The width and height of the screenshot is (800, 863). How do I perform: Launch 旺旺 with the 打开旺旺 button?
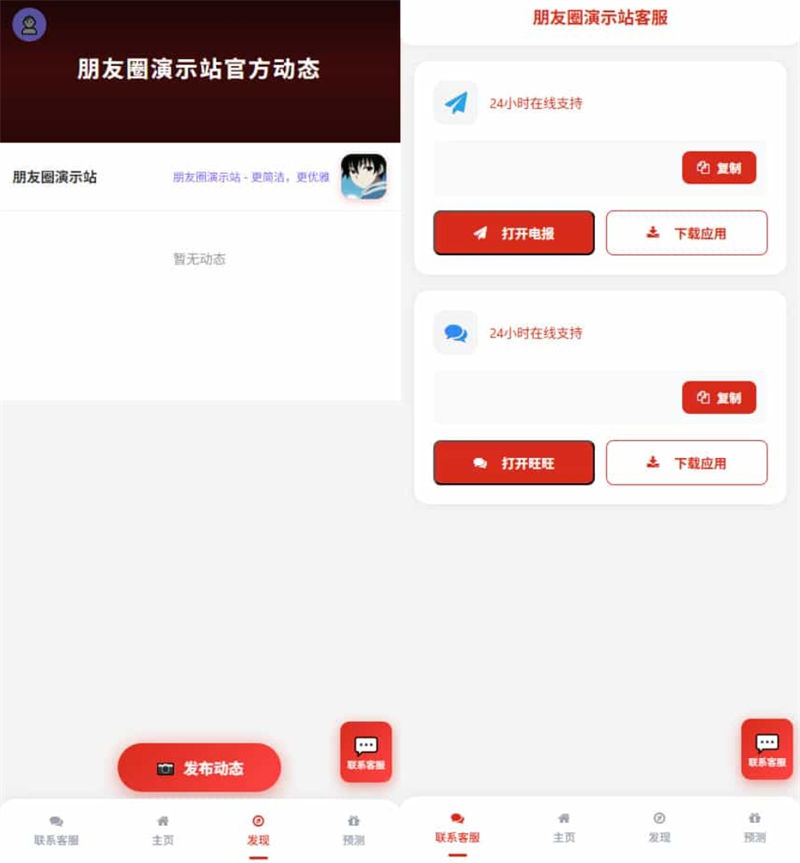coord(514,463)
